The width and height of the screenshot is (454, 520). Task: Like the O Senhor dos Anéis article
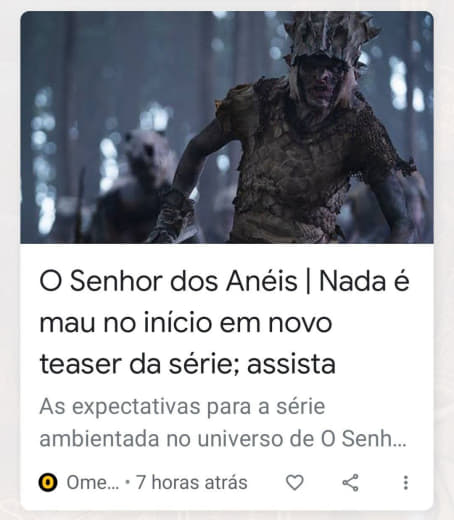[x=295, y=482]
